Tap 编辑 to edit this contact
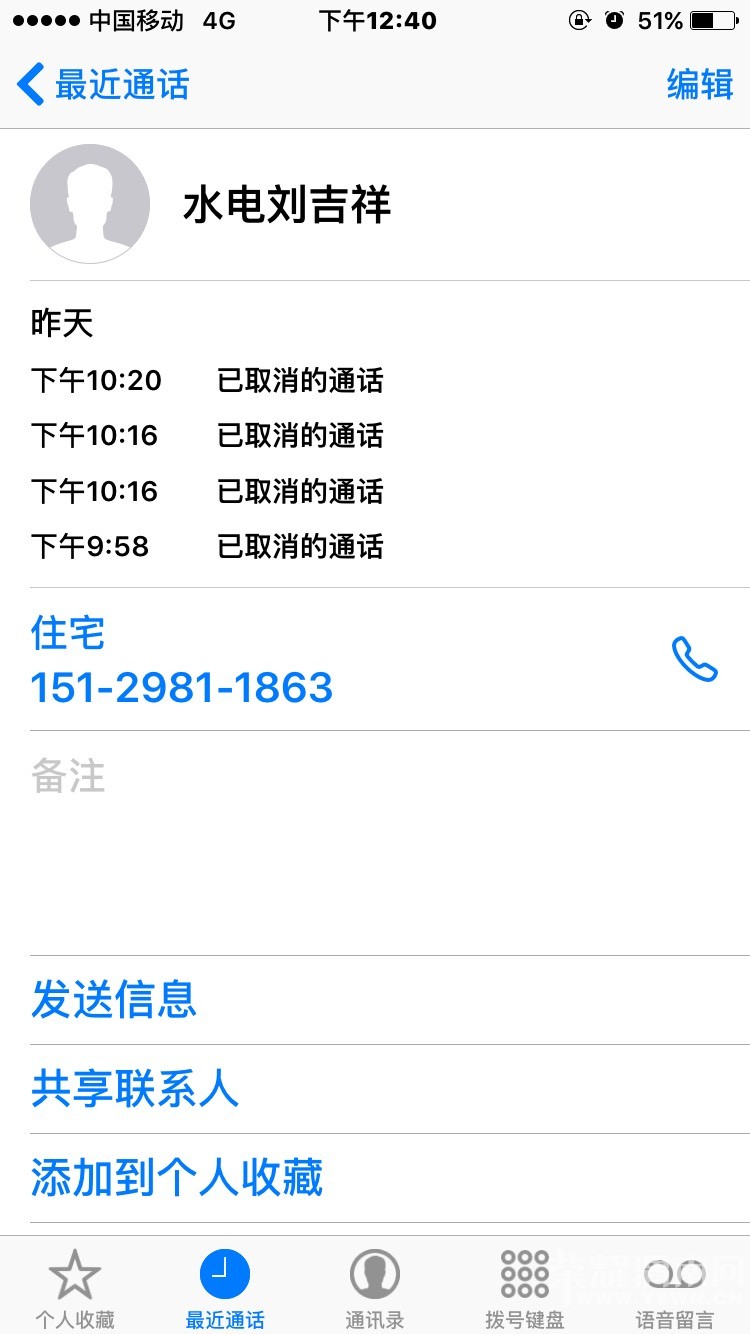750x1334 pixels. pyautogui.click(x=699, y=85)
